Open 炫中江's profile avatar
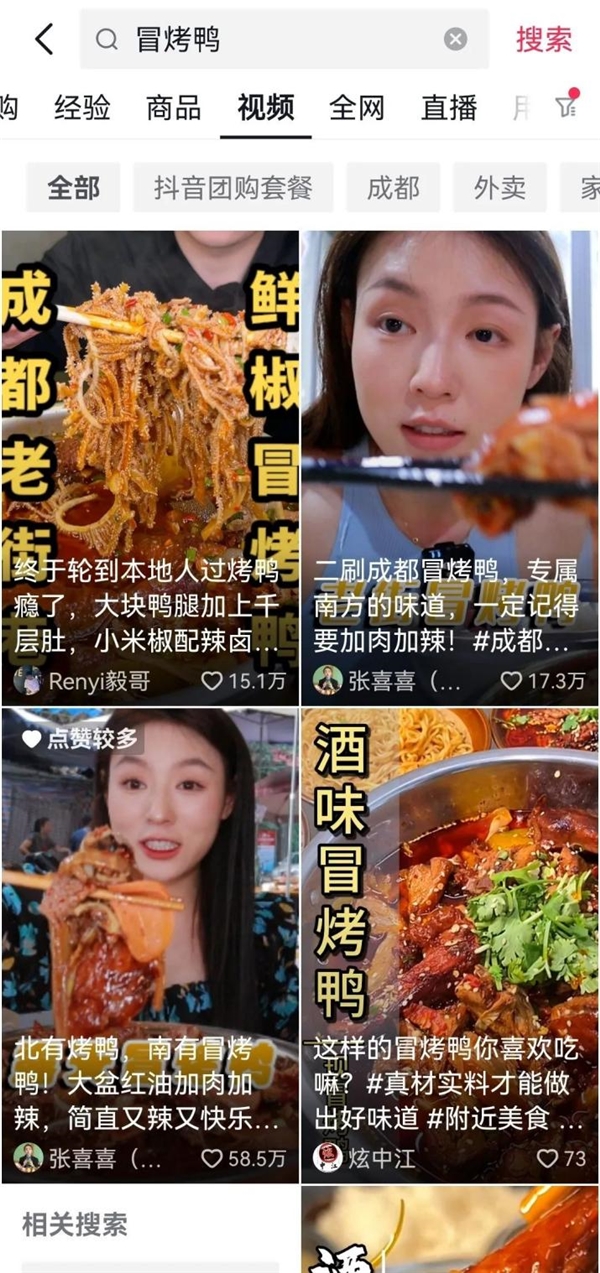The height and width of the screenshot is (1273, 600). 327,1158
